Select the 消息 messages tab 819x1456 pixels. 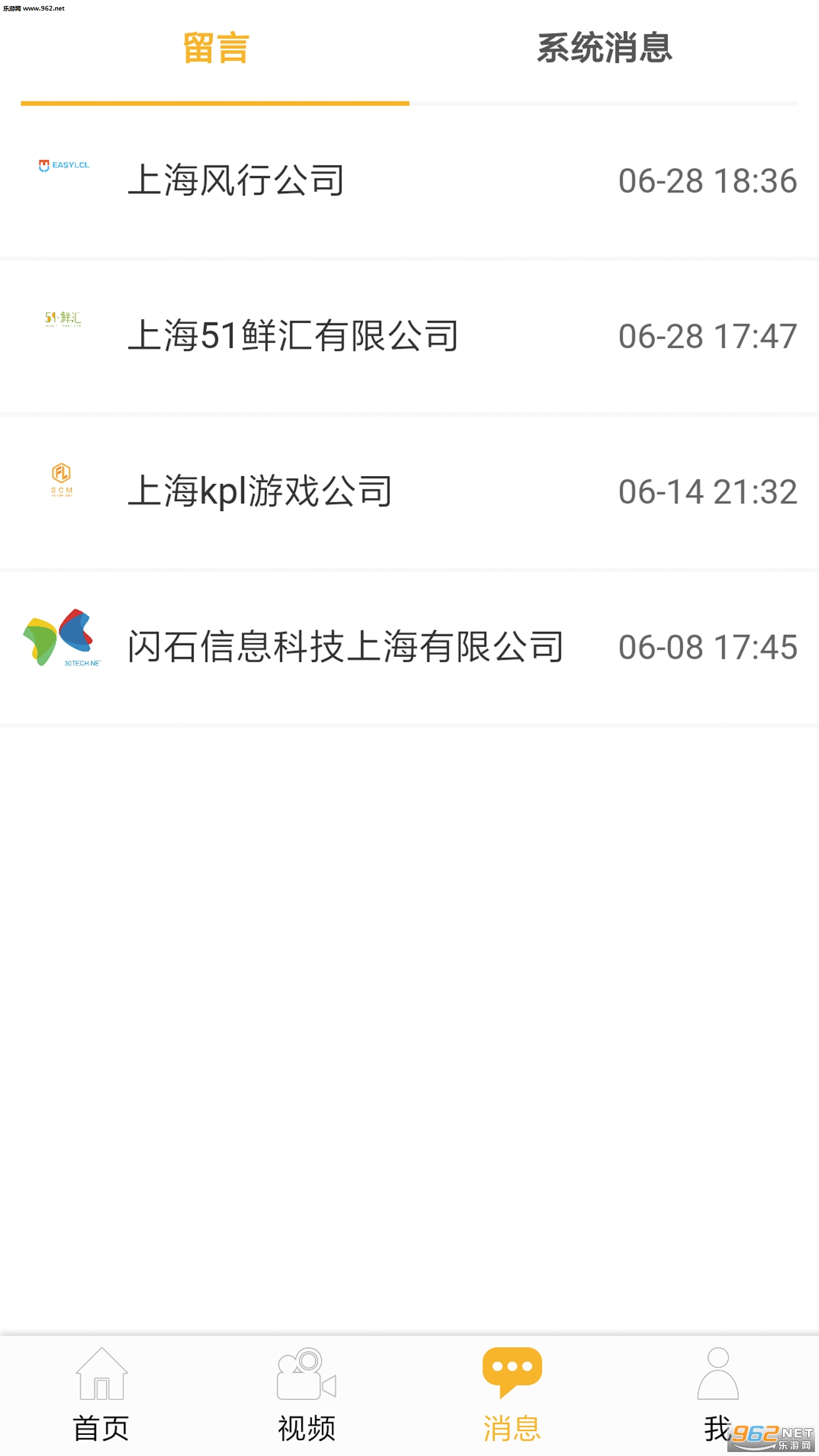[x=512, y=1394]
